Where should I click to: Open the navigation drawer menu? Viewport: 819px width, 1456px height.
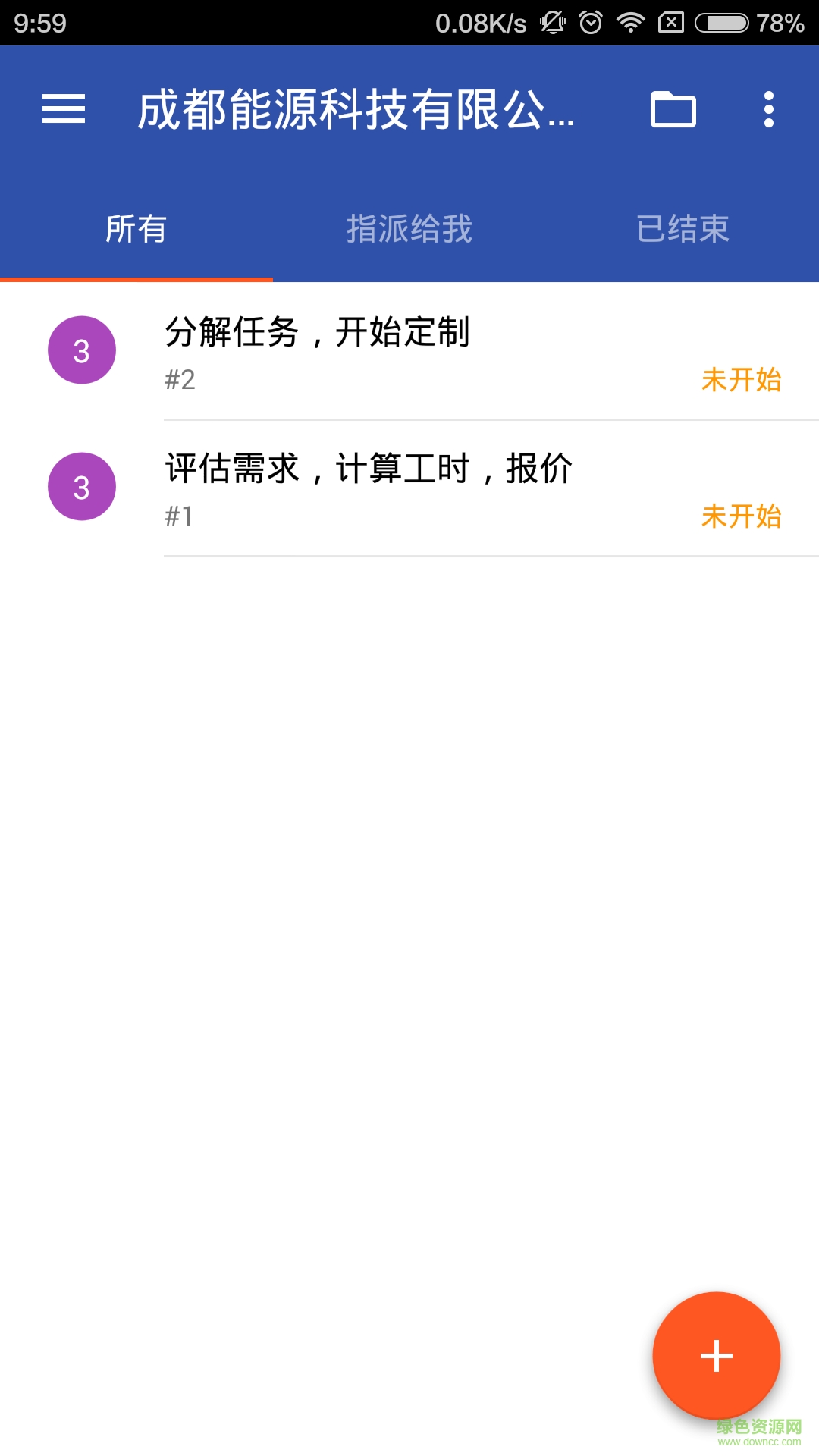pyautogui.click(x=62, y=110)
